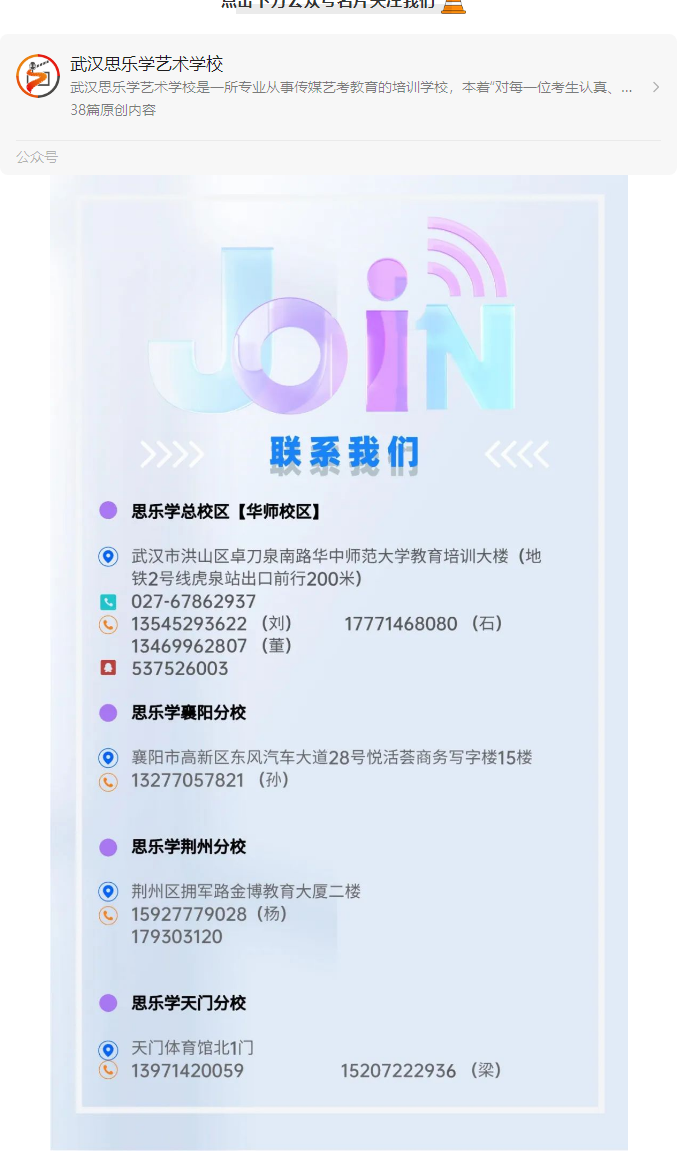
Task: Open the JOIN 联系我们 contact poster image
Action: (339, 660)
